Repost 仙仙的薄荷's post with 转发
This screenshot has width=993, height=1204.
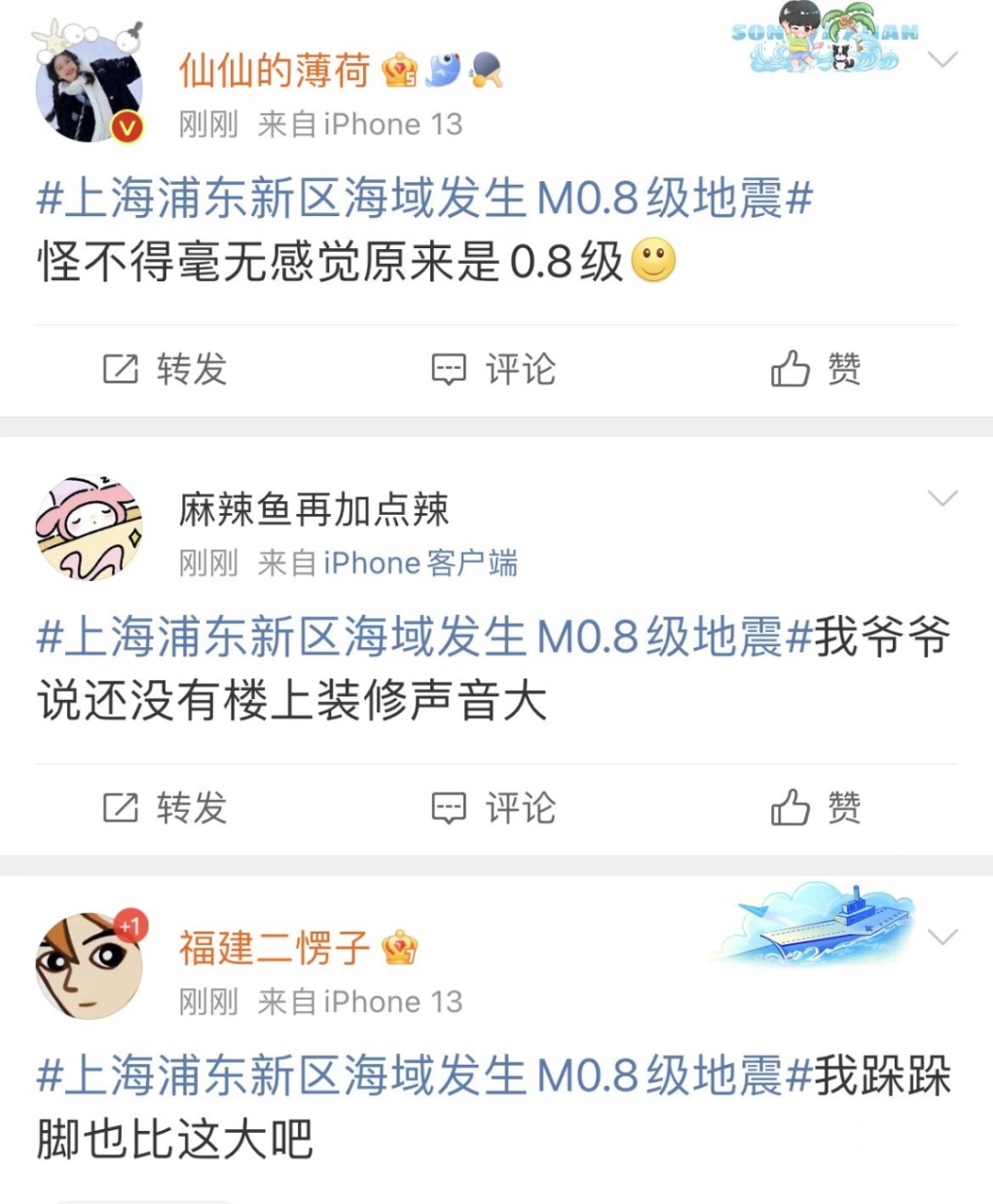[165, 370]
